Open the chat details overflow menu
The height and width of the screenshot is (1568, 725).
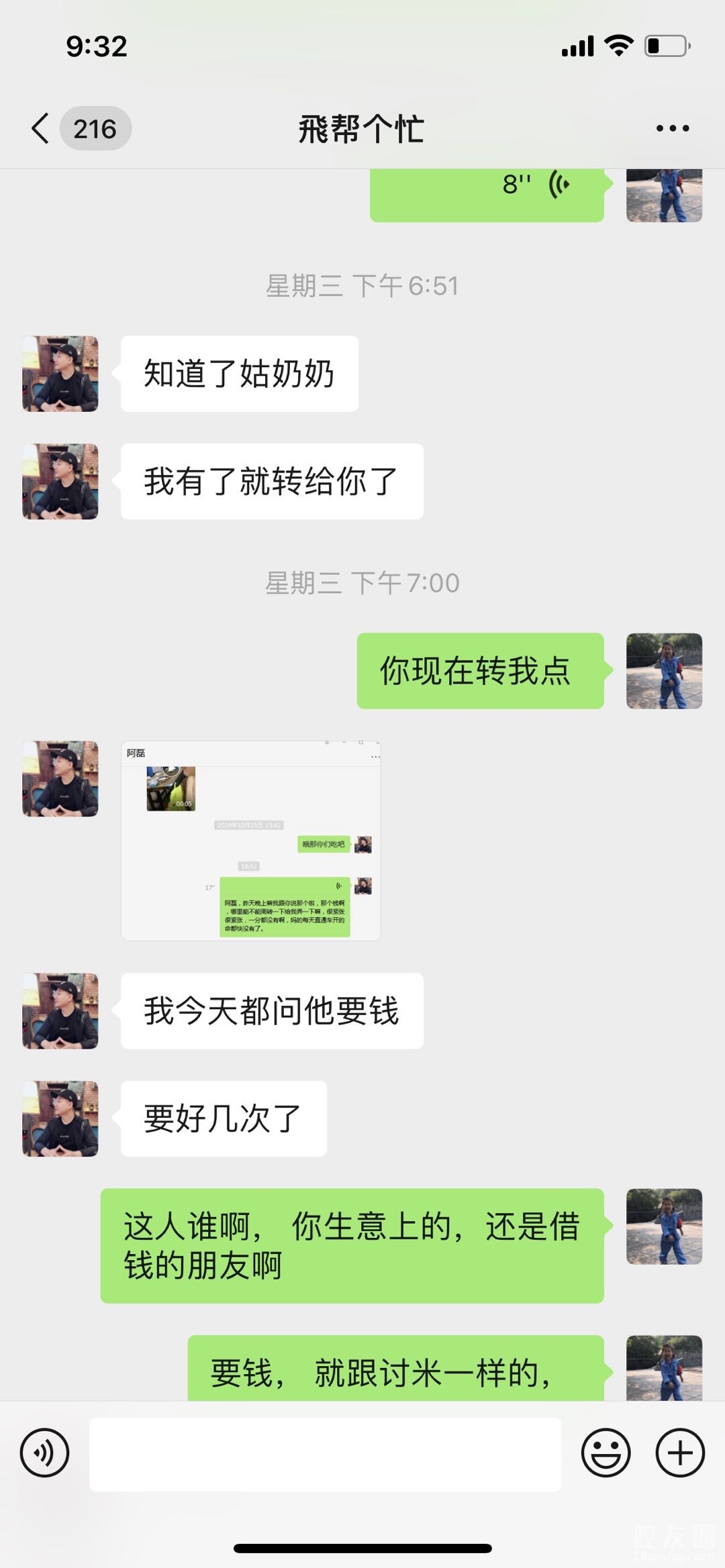[672, 128]
